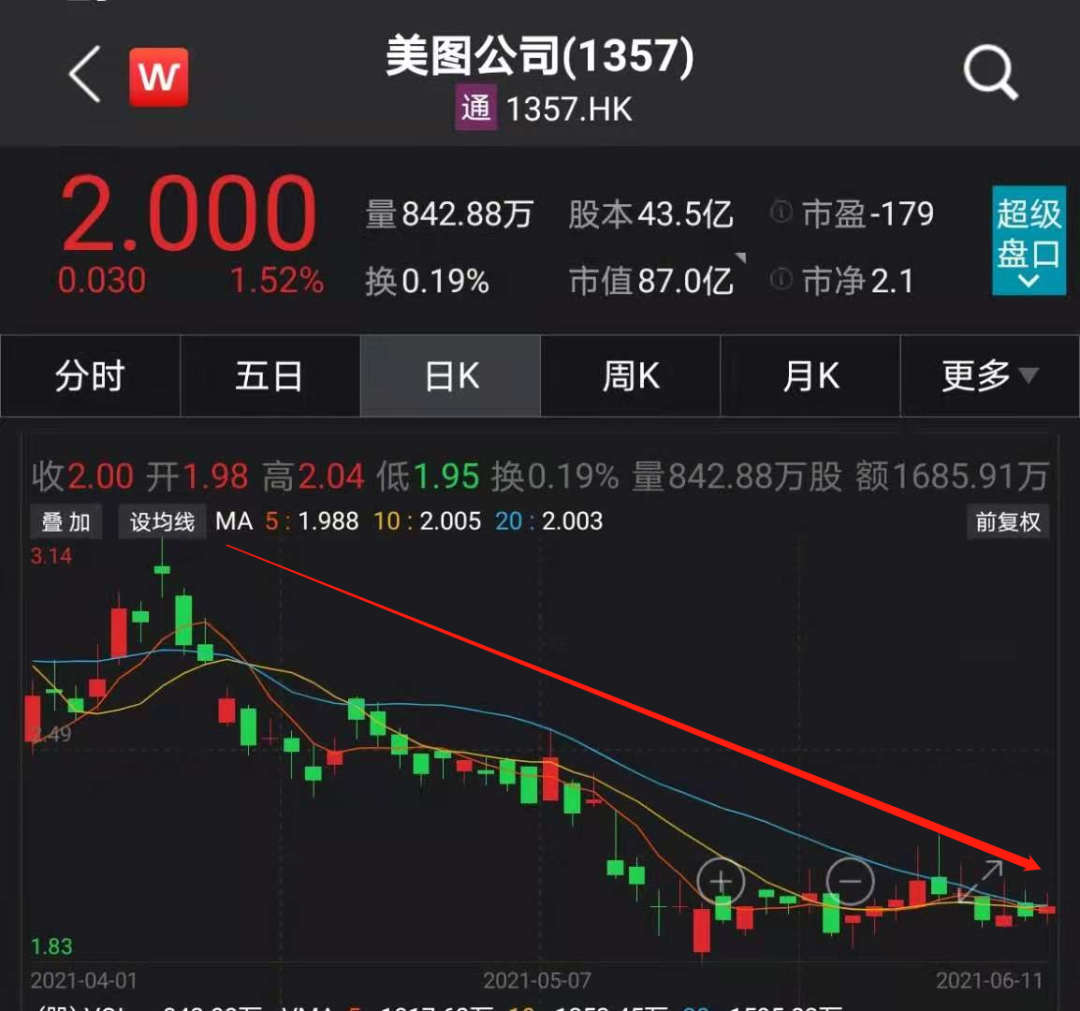Open the 更多 chart options dropdown

[x=989, y=376]
